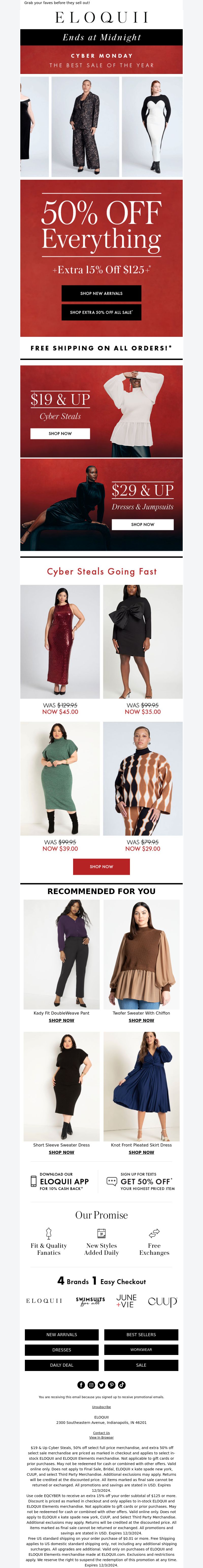Screen dimensions: 203x1568
Task: Sign up for texts offer
Action: (x=141, y=1182)
